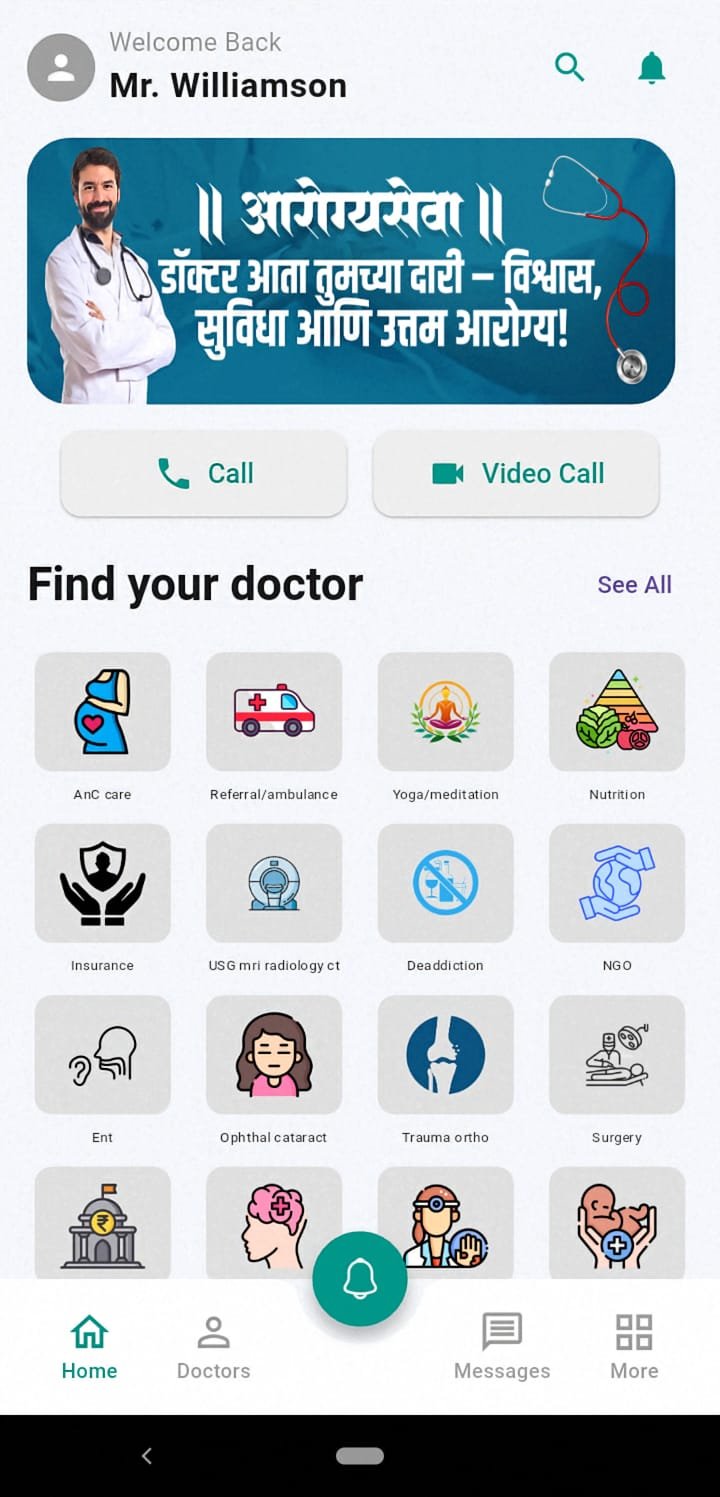Select Referral/ambulance category
The image size is (720, 1497).
pos(274,711)
